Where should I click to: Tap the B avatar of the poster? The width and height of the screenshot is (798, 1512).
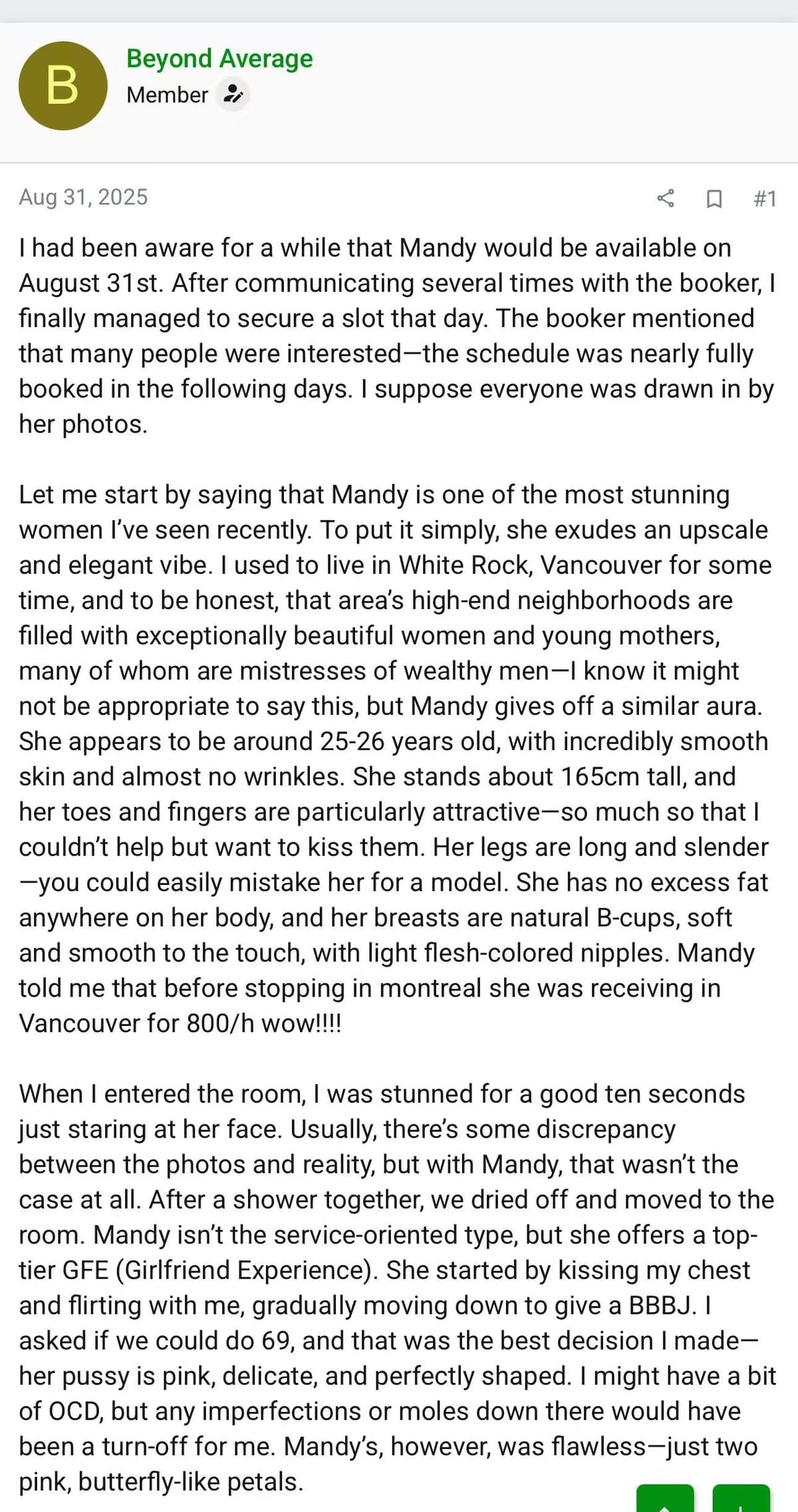click(63, 86)
